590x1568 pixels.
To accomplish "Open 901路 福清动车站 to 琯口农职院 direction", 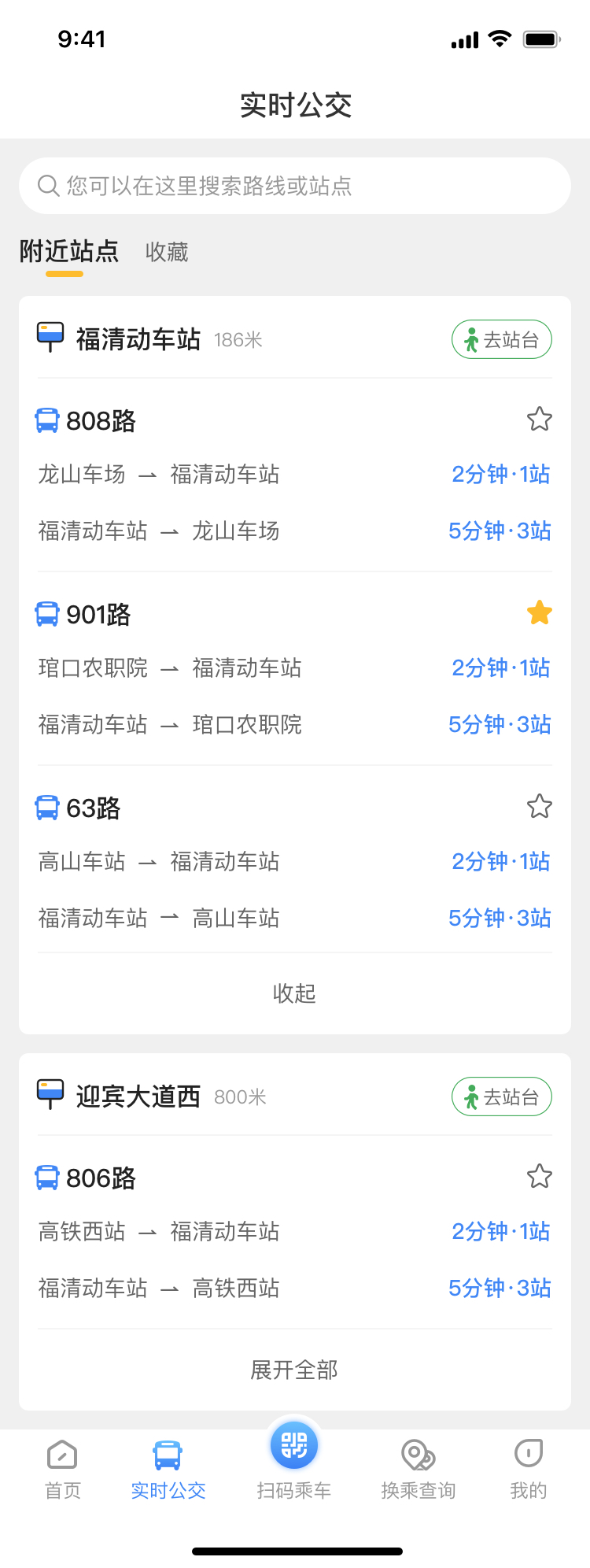I will [294, 725].
